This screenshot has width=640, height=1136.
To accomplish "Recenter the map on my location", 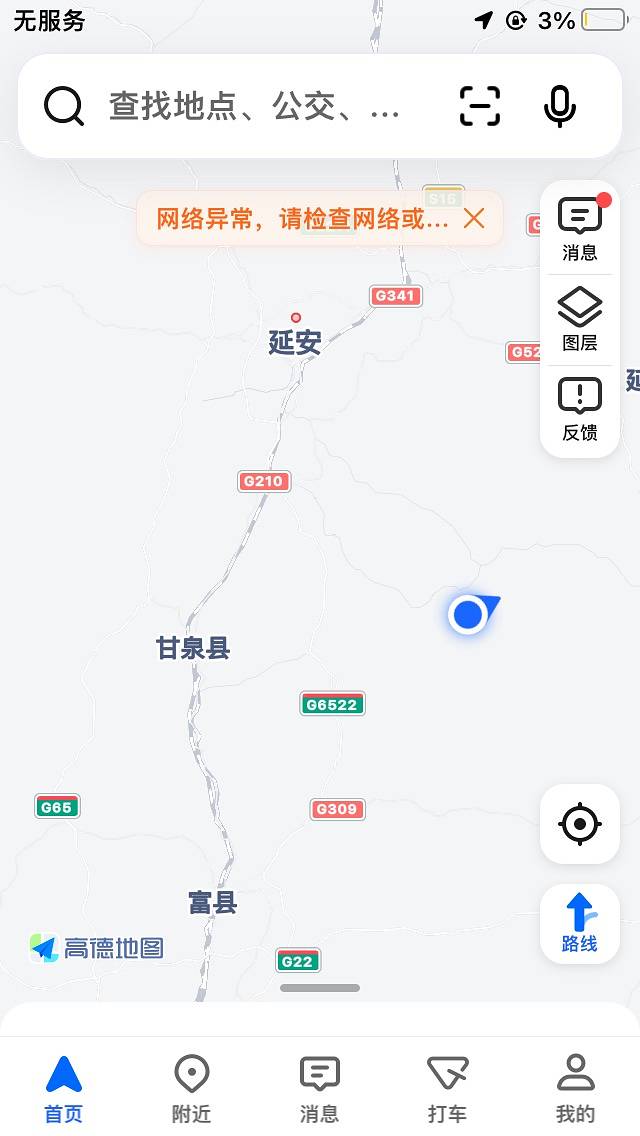I will click(x=580, y=825).
